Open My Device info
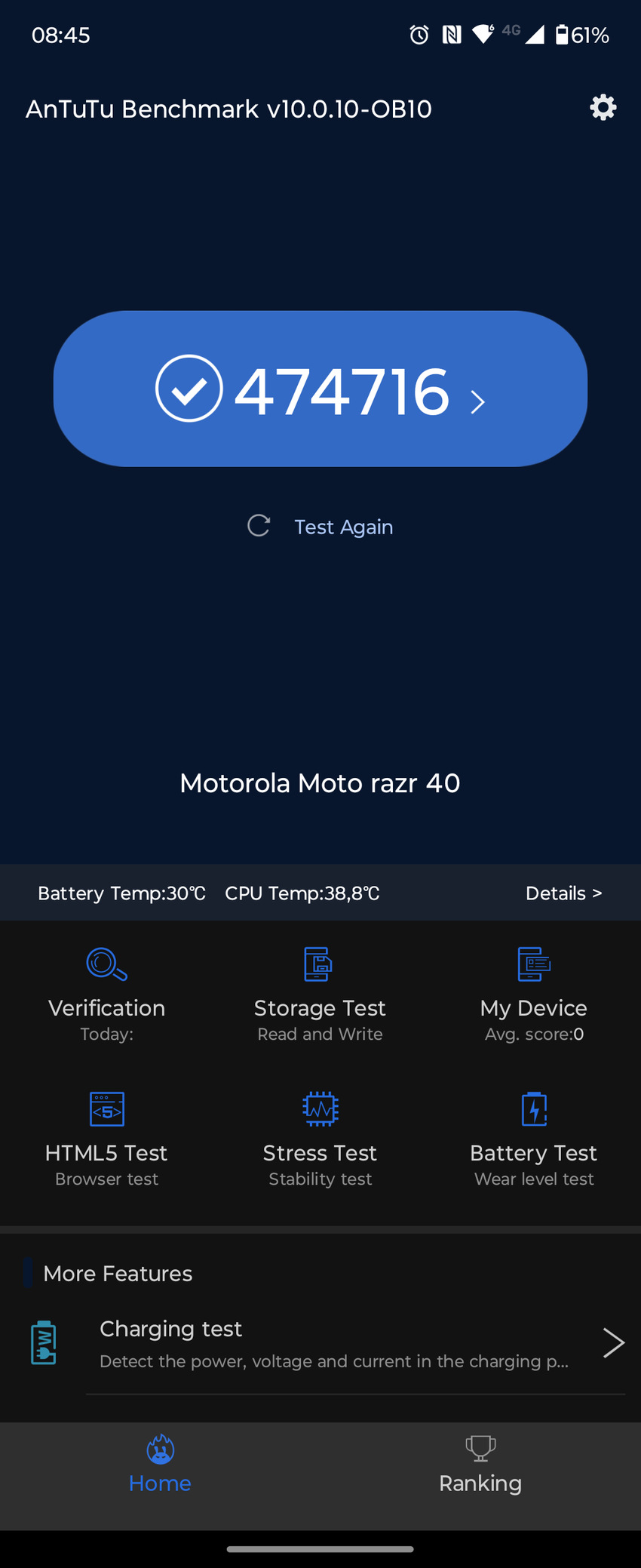This screenshot has width=641, height=1568. pyautogui.click(x=534, y=995)
